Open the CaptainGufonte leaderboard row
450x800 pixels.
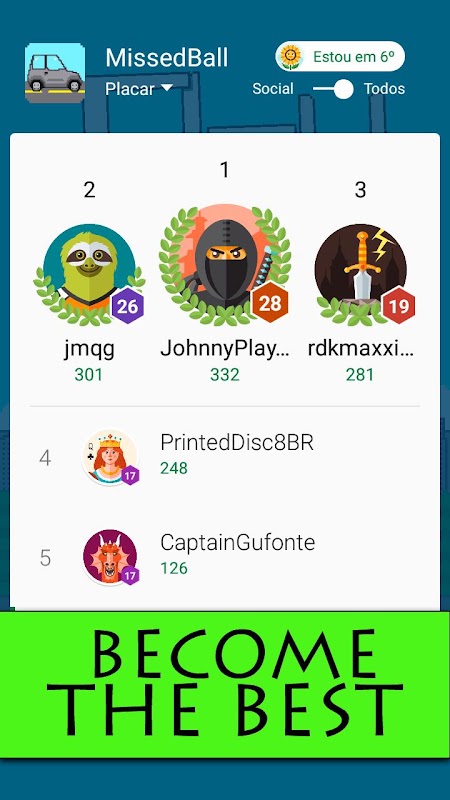pos(224,557)
